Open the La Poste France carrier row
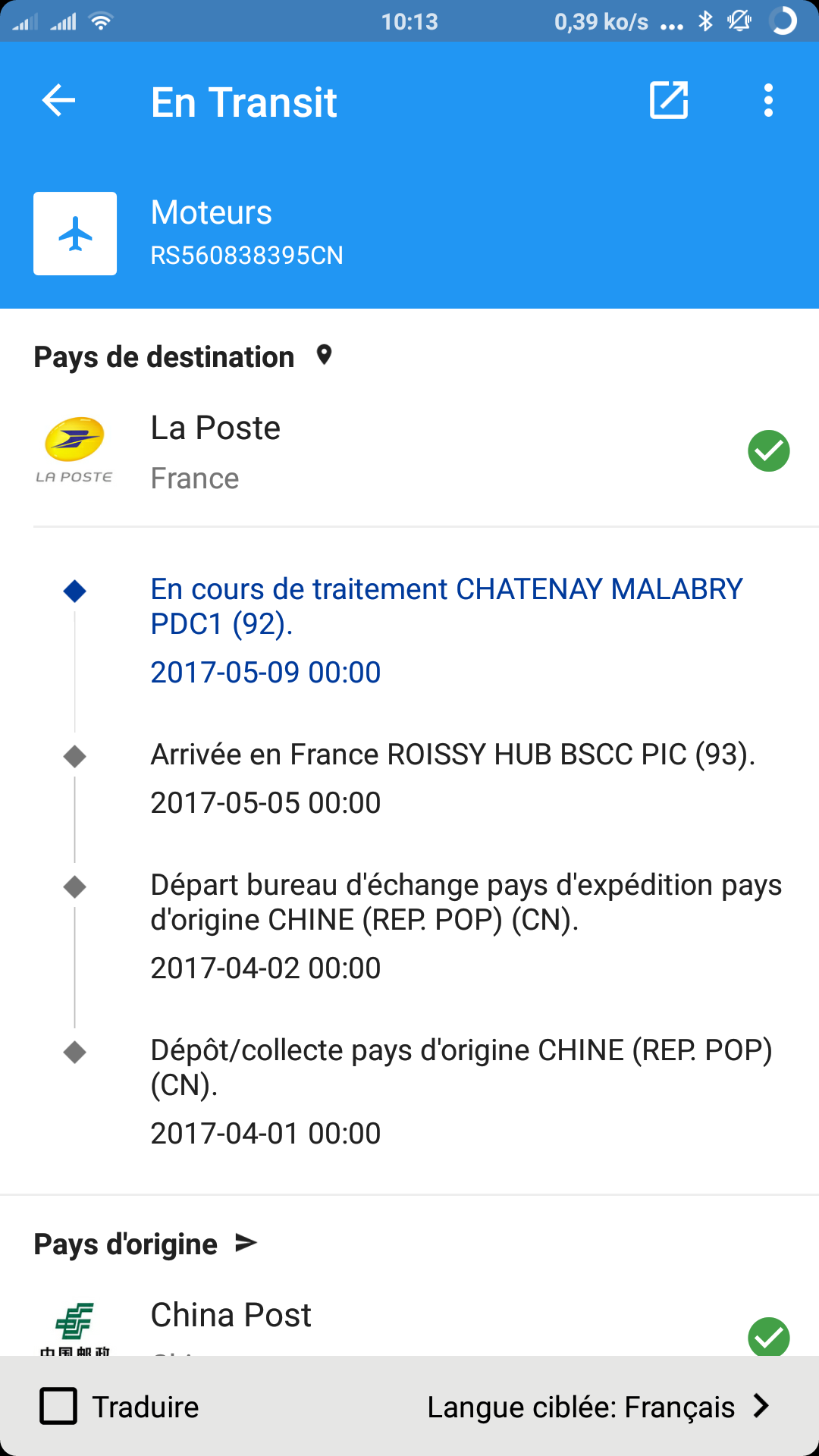This screenshot has width=819, height=1456. (409, 452)
